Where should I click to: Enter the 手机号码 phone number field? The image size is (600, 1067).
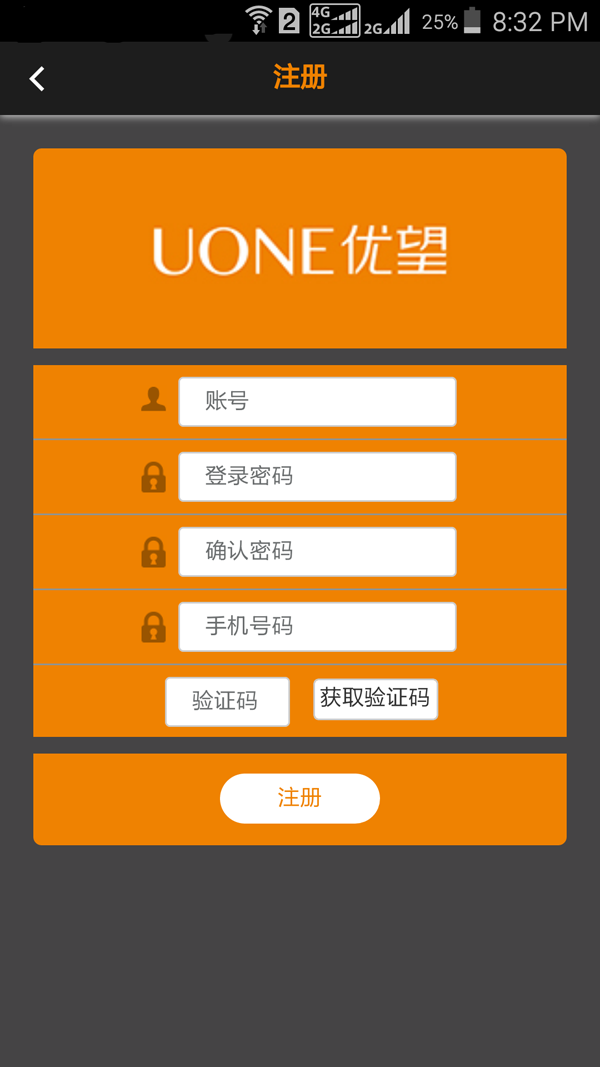317,627
